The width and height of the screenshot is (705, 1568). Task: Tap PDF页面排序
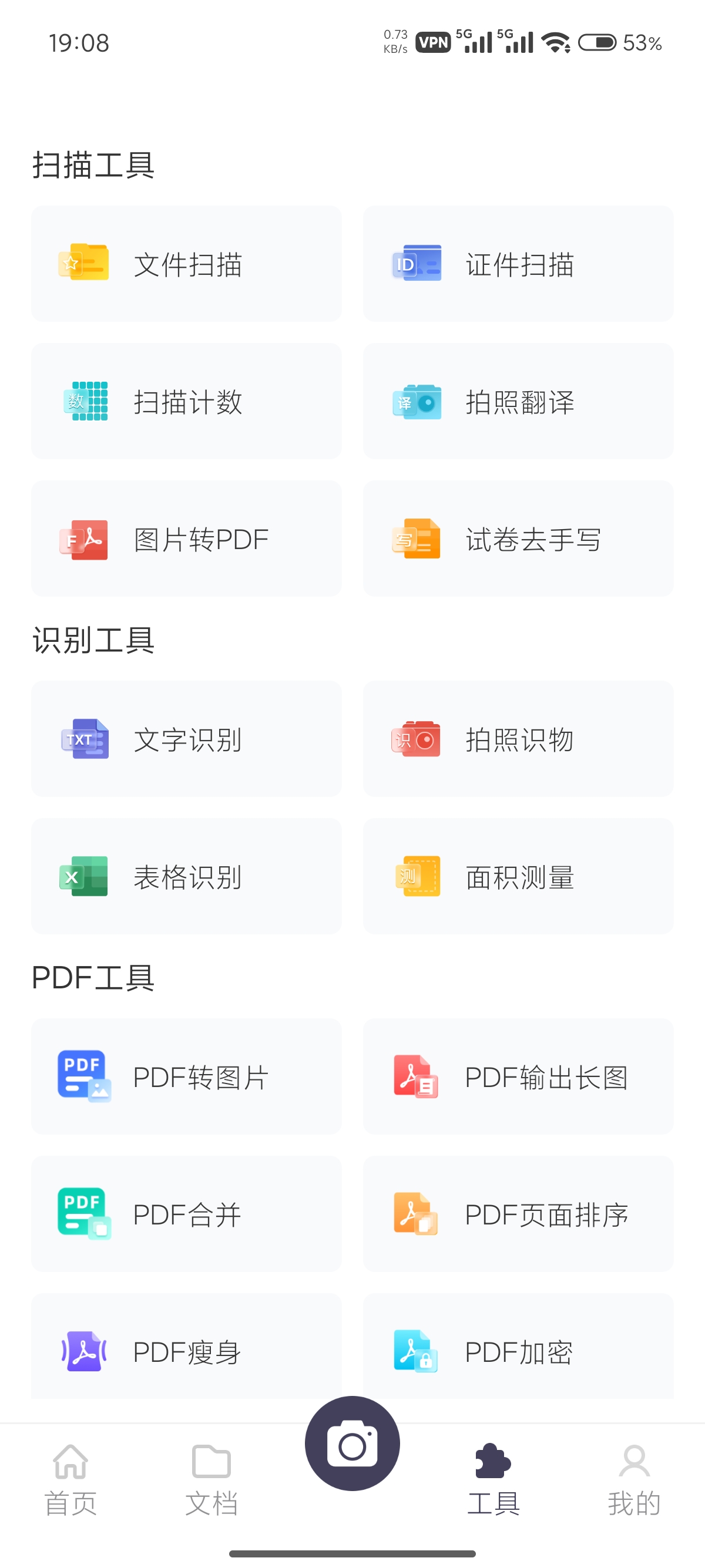(x=518, y=1214)
